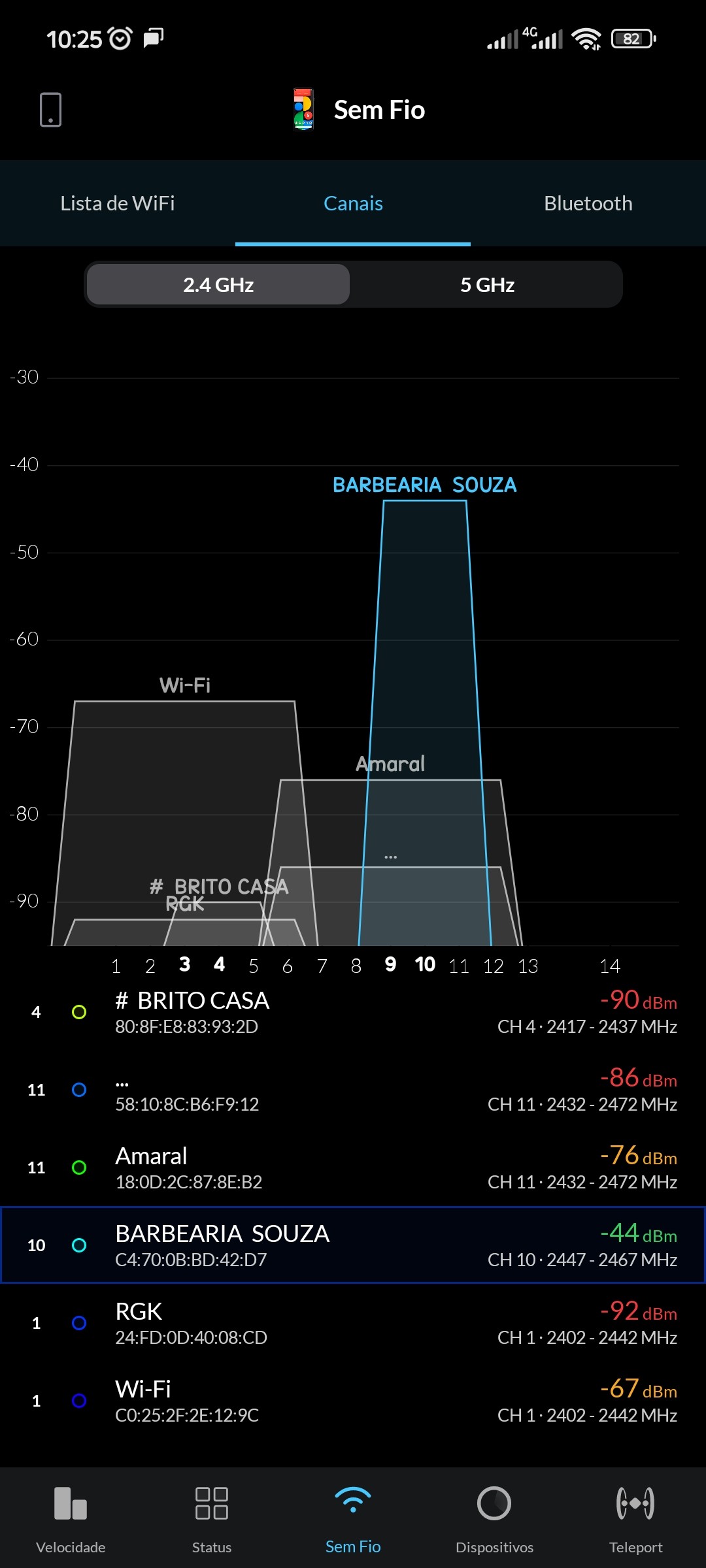
Task: Select the Wi-Fi network on channel 1
Action: [353, 1401]
